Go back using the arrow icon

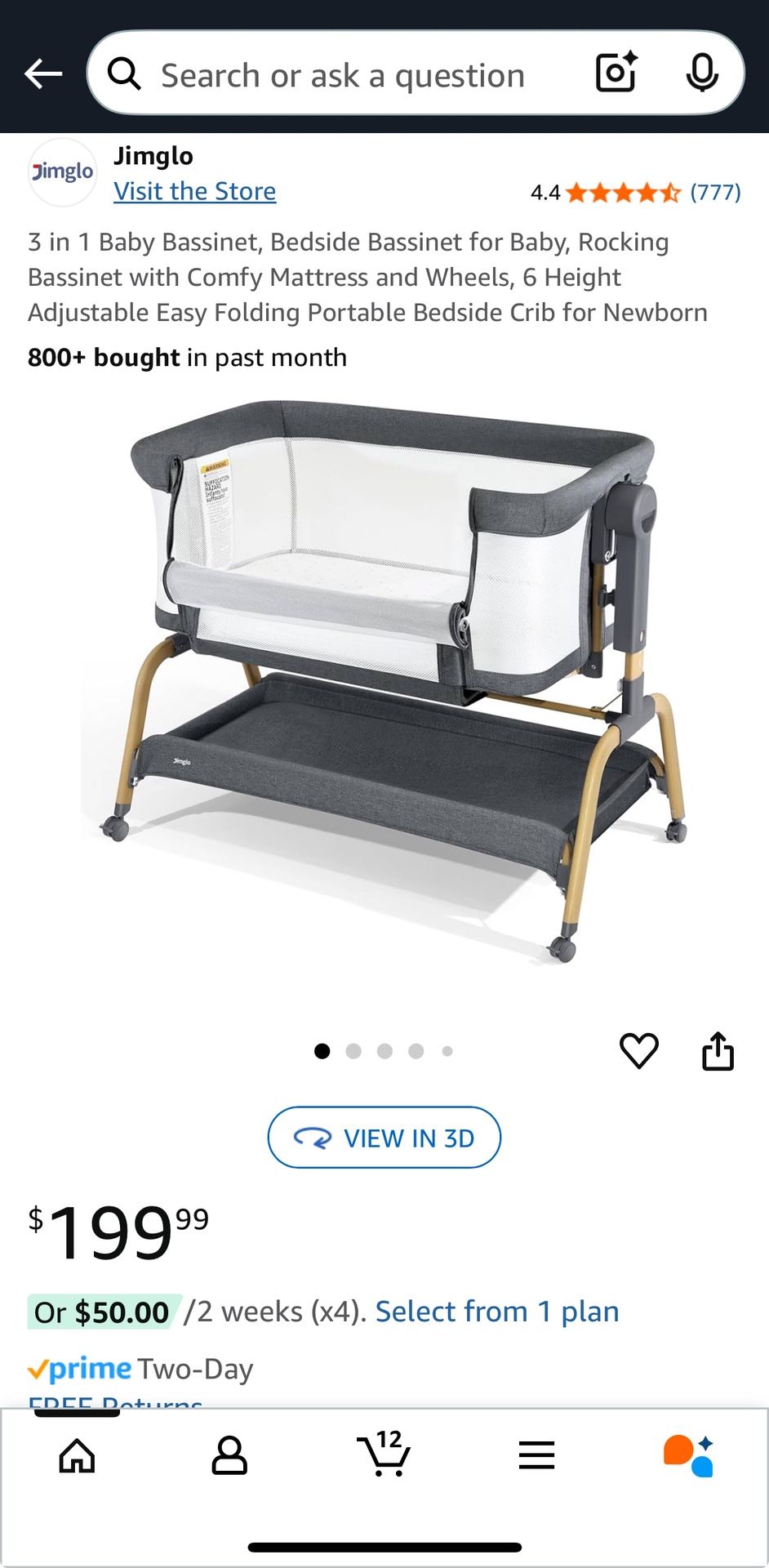point(43,73)
